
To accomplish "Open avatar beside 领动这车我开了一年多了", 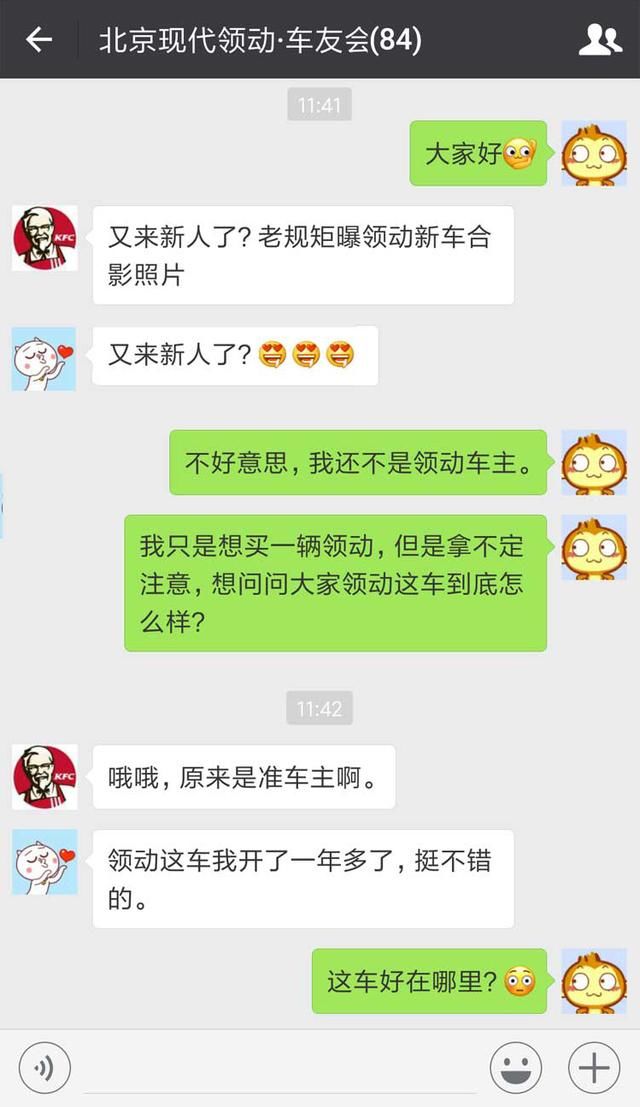I will pos(45,861).
